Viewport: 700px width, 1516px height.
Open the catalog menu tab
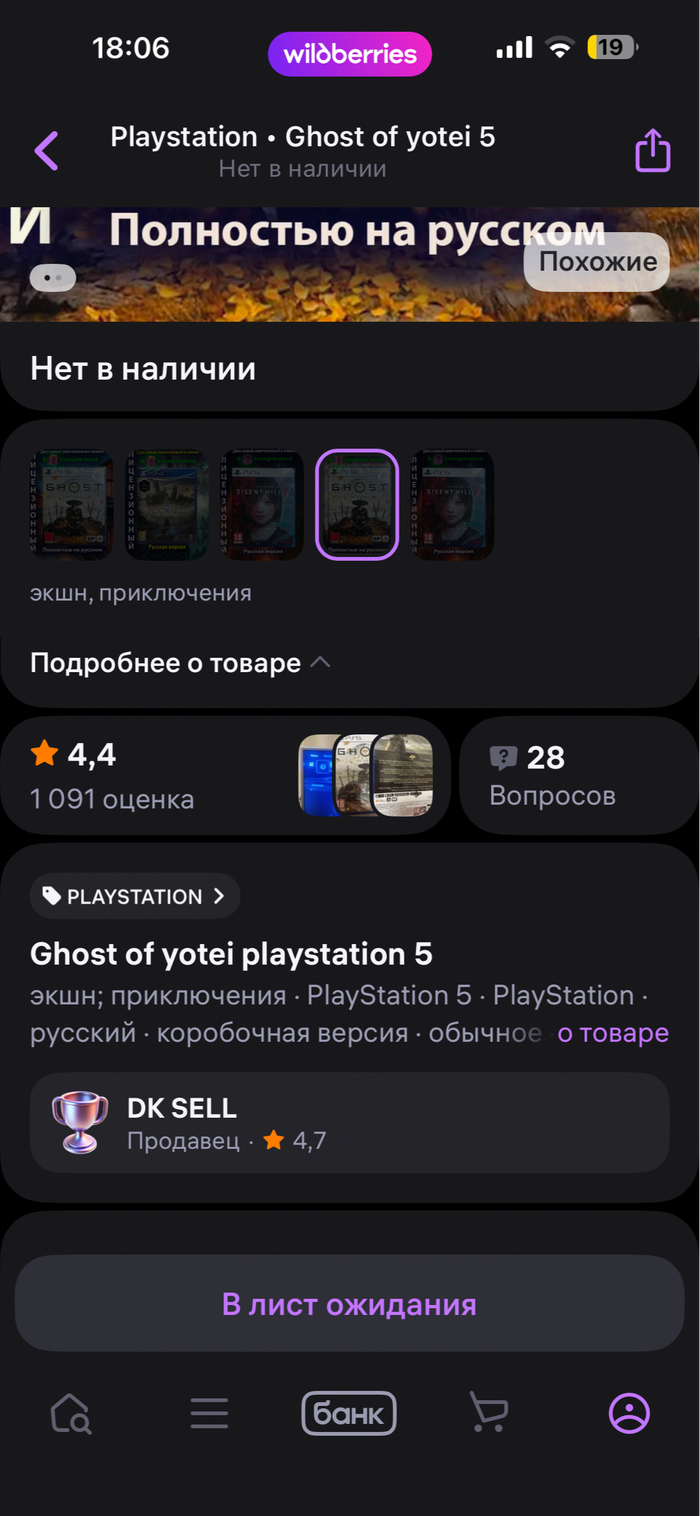click(x=210, y=1414)
